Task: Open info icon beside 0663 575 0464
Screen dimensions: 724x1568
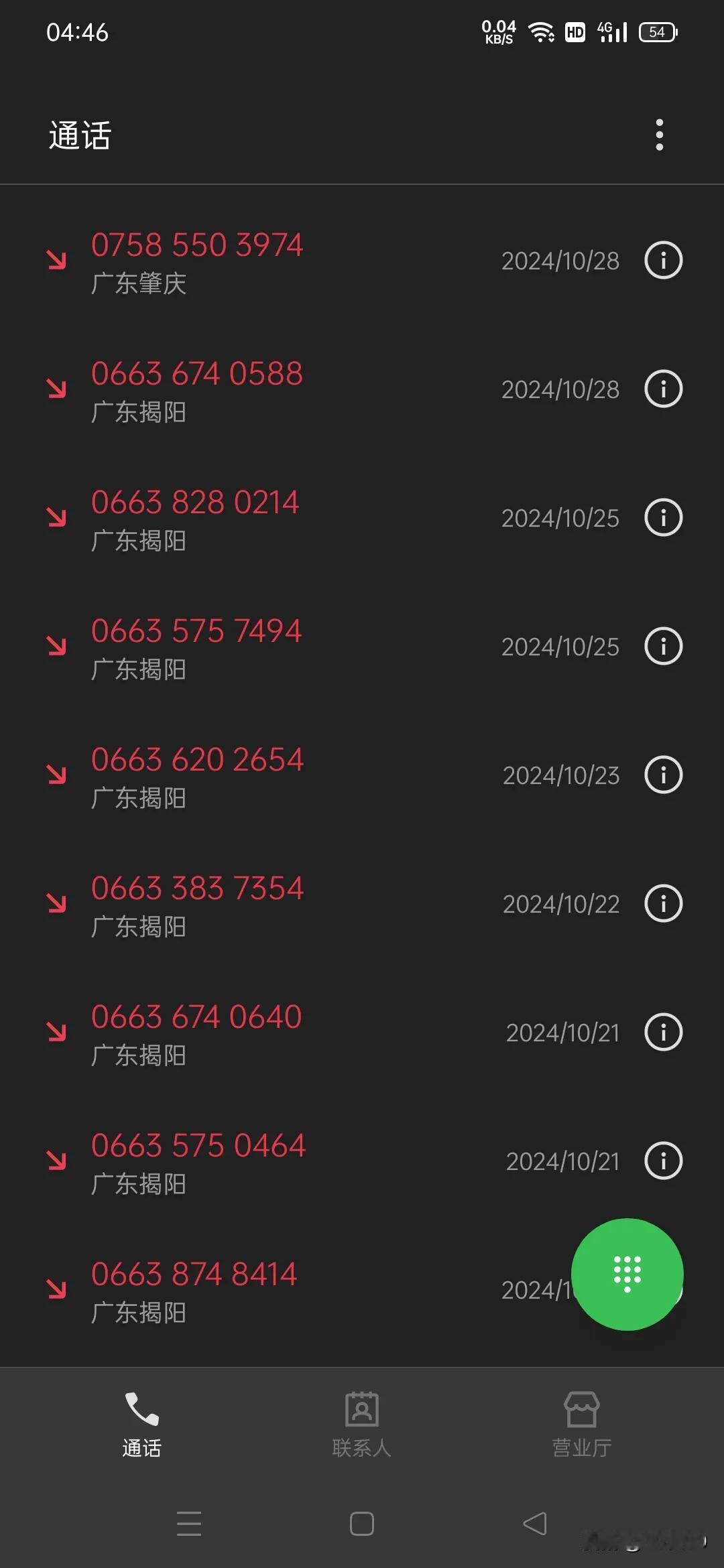Action: point(664,1161)
